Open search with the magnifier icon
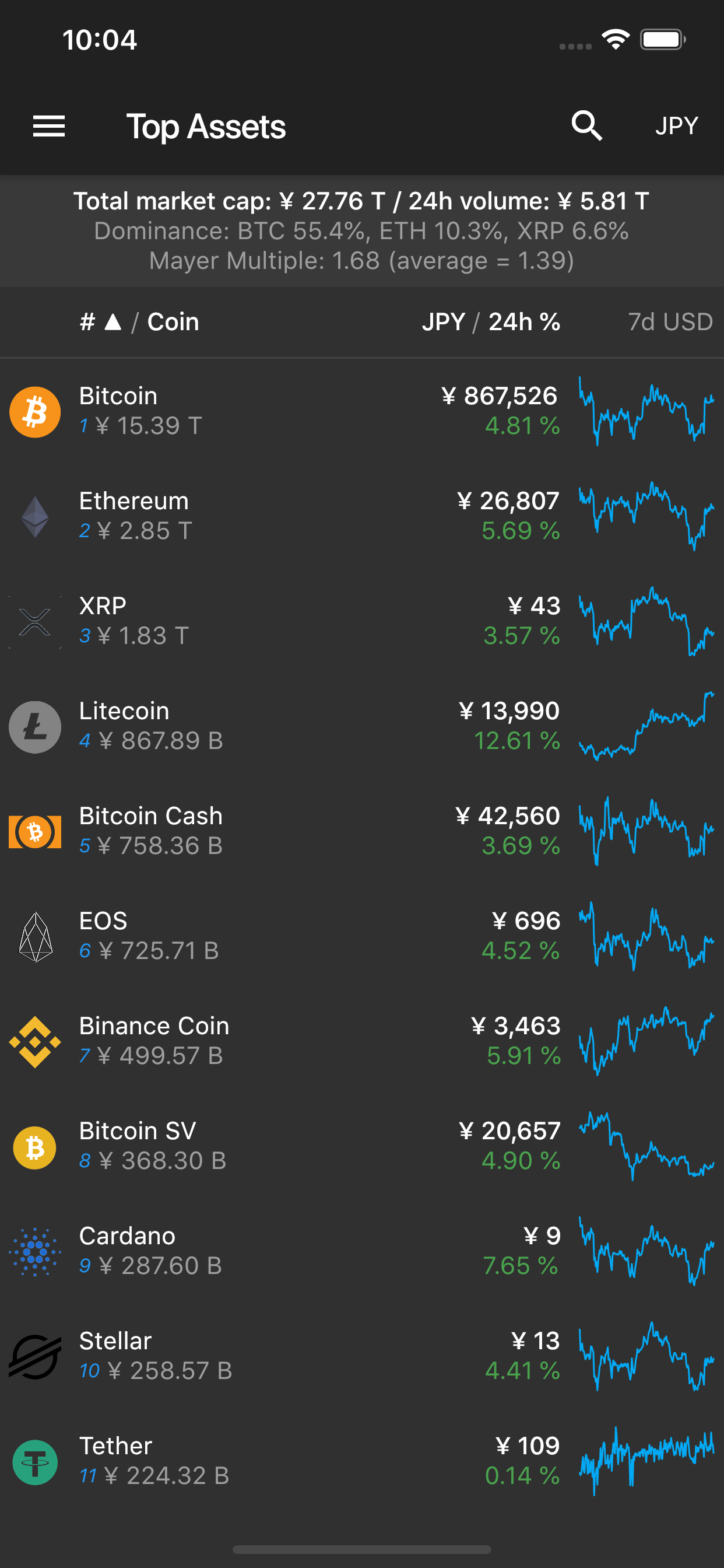This screenshot has width=724, height=1568. (x=586, y=126)
